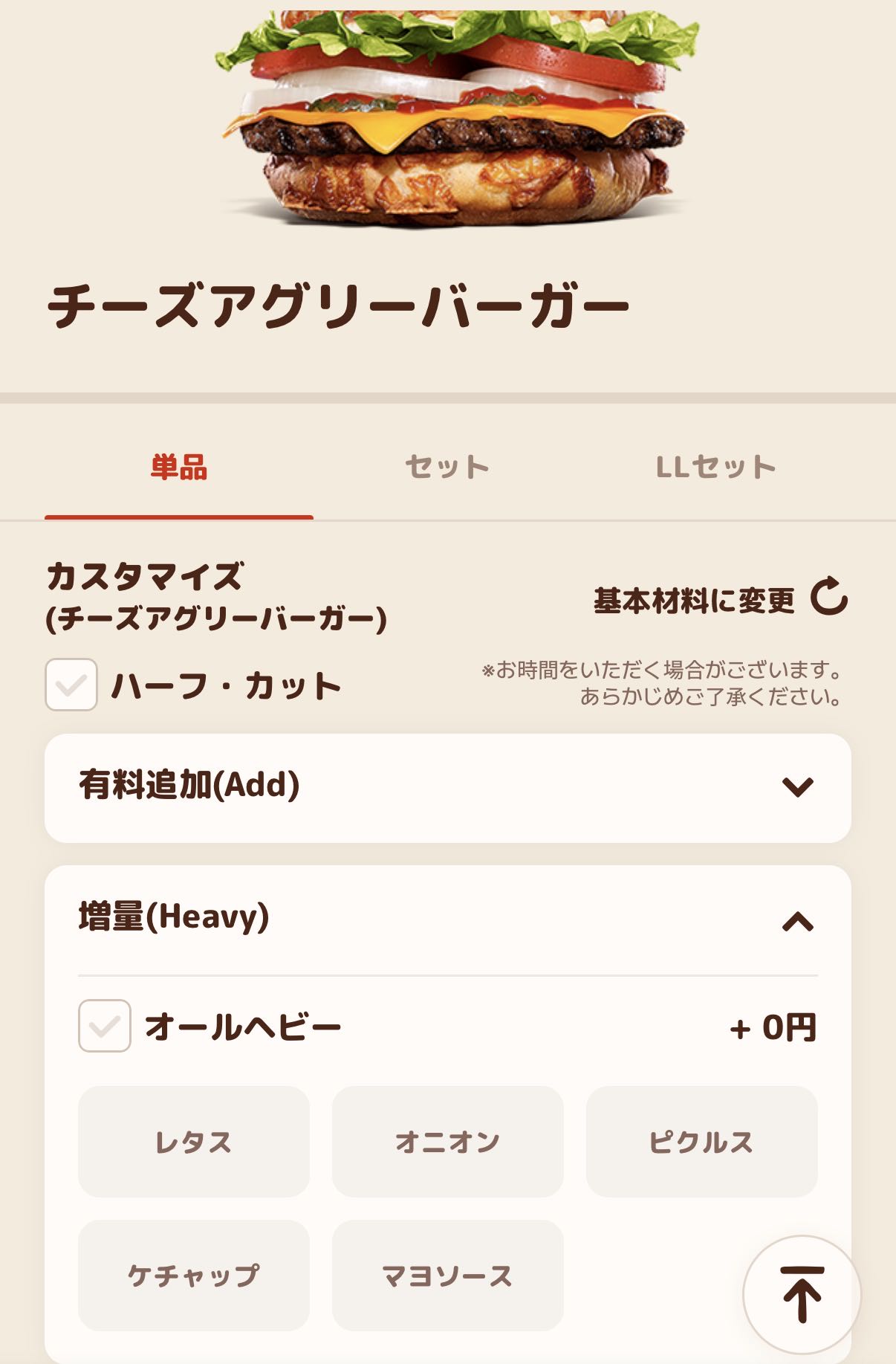Viewport: 896px width, 1364px height.
Task: Expand the 有料追加(Add) section
Action: pyautogui.click(x=448, y=788)
